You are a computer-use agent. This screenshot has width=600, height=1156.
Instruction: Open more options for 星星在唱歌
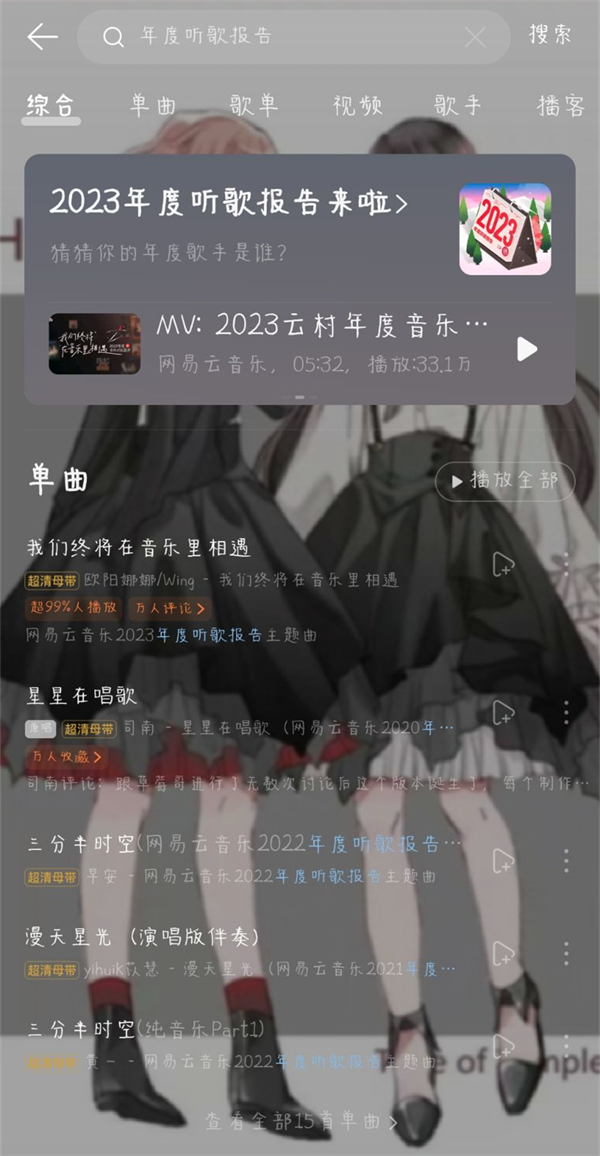(x=566, y=713)
